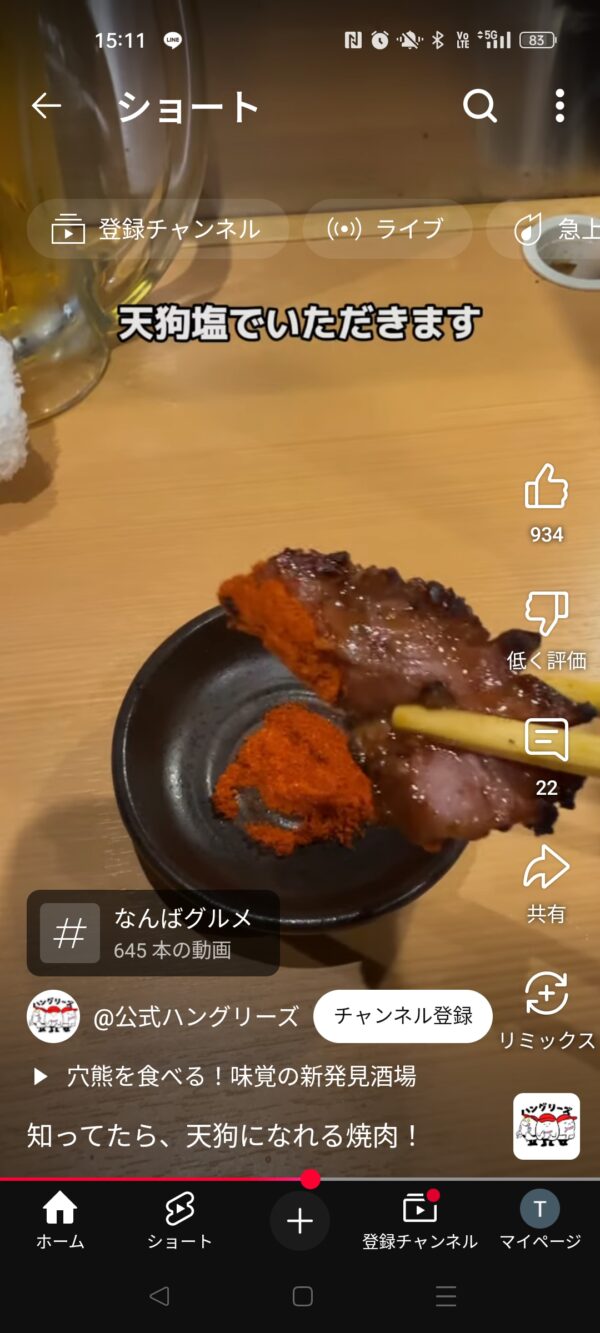
Task: Open the three-dot overflow menu
Action: (560, 106)
